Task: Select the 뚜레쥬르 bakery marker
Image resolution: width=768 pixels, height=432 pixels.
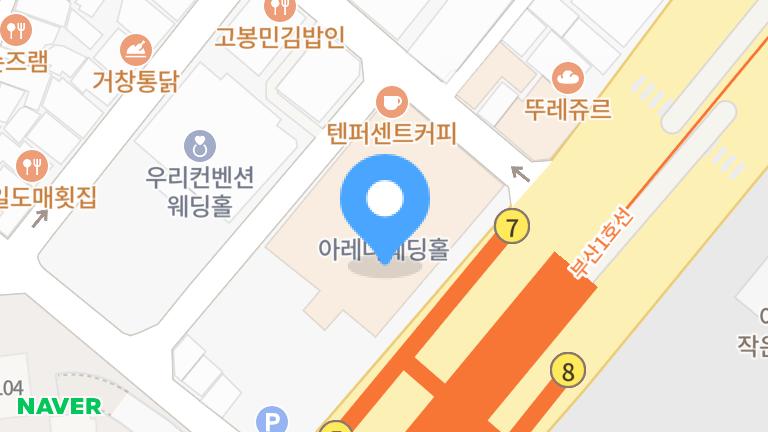Action: [567, 76]
